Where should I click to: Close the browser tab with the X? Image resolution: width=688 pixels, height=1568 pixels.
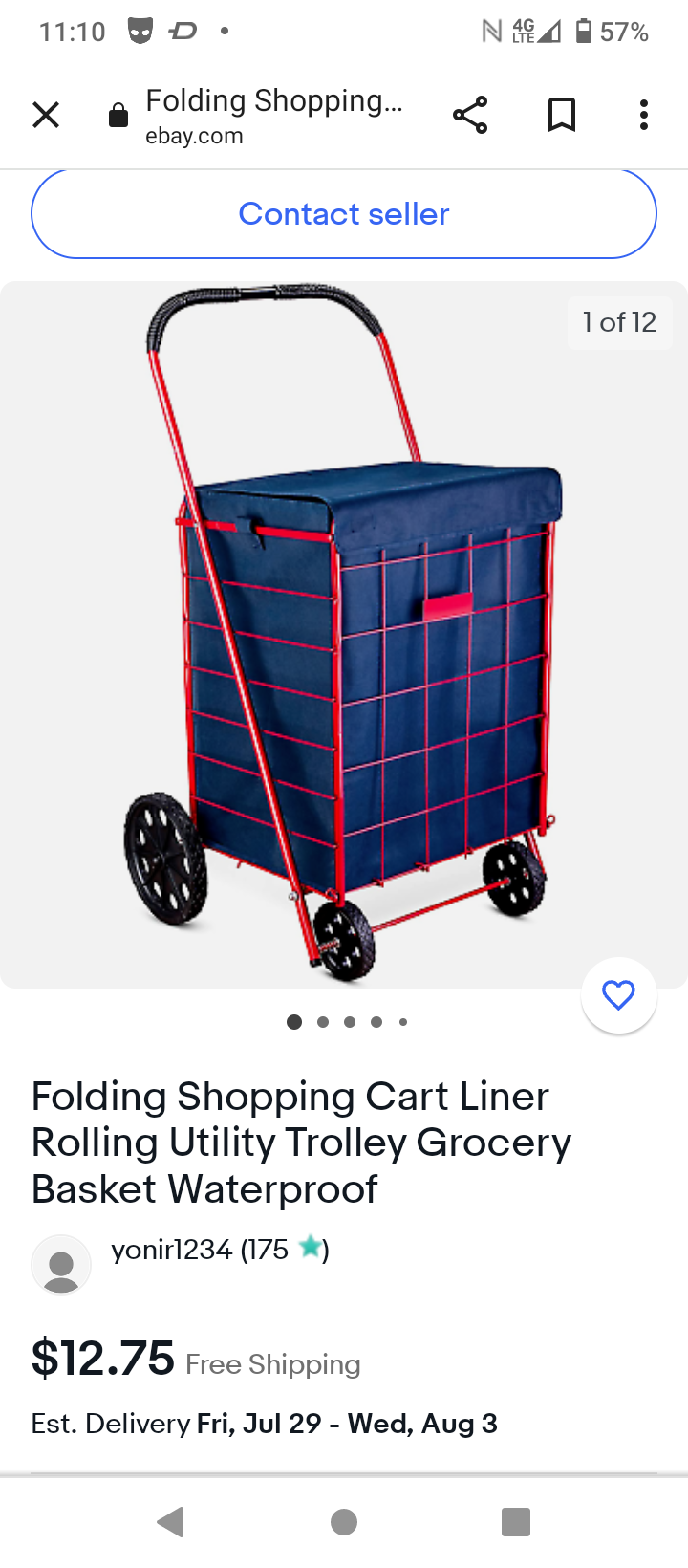[x=46, y=116]
